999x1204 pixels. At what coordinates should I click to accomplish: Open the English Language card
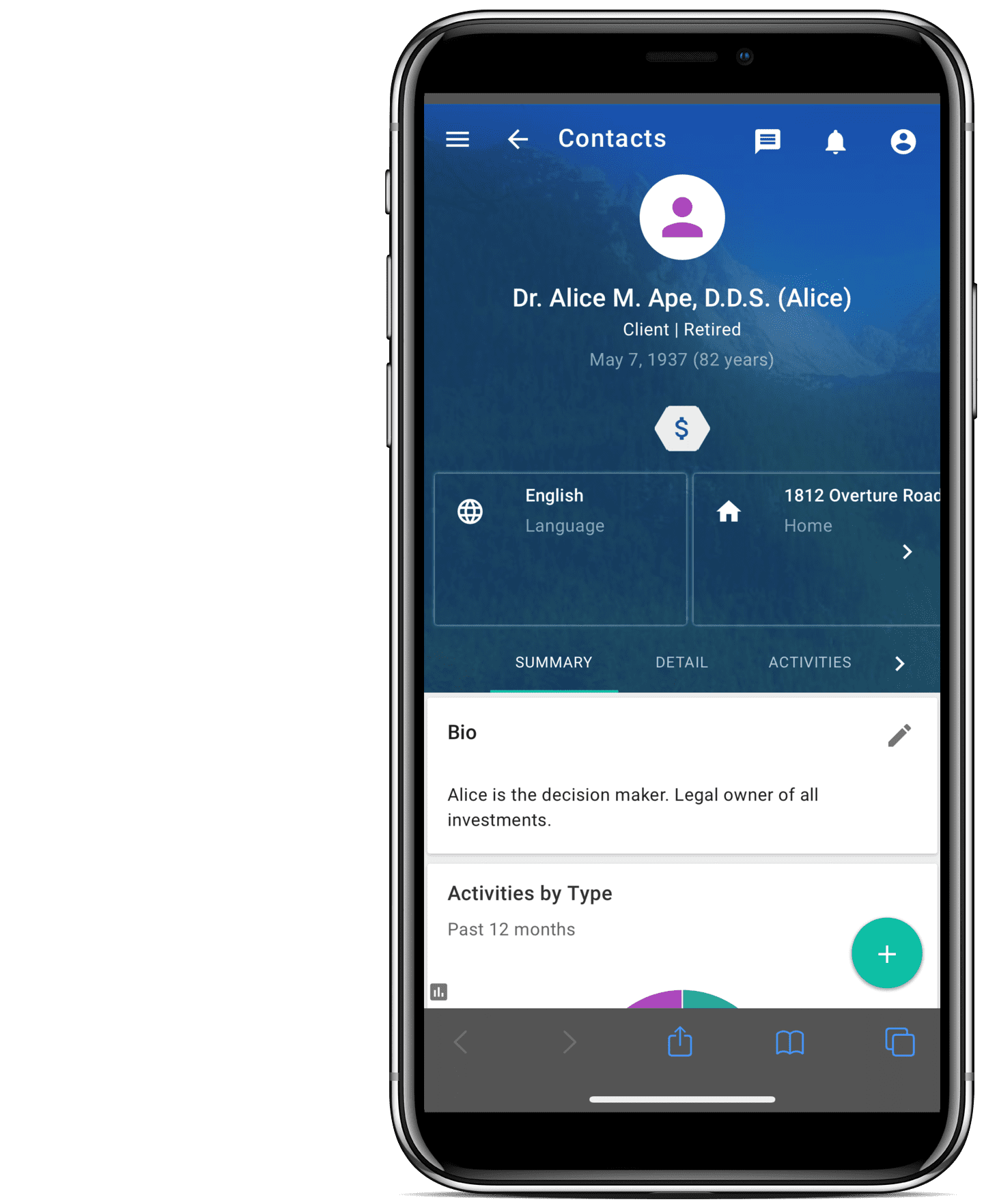(560, 548)
